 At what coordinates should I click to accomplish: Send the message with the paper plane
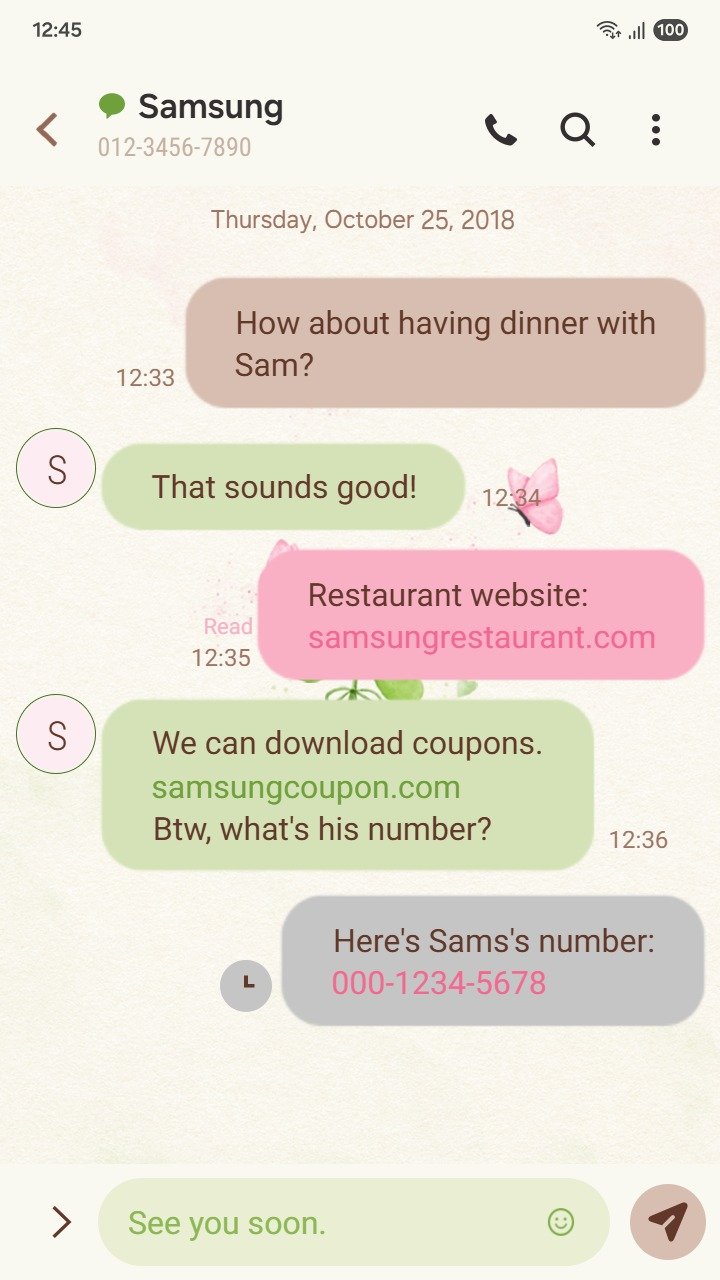coord(667,1222)
